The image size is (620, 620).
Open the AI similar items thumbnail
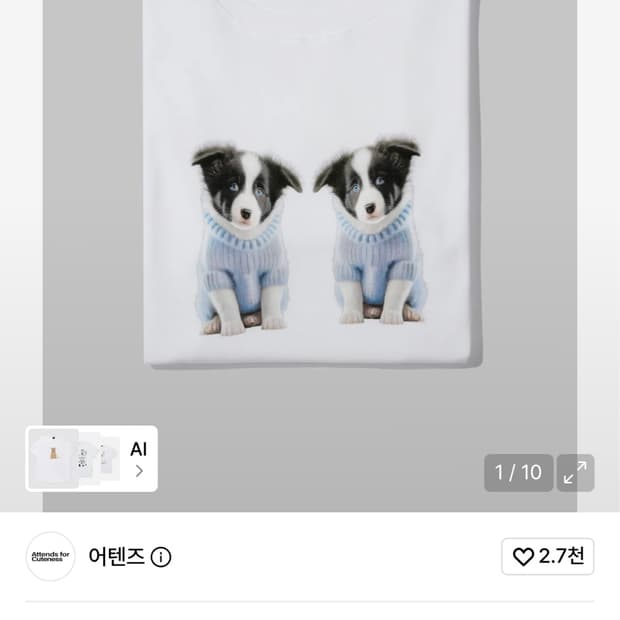click(91, 458)
